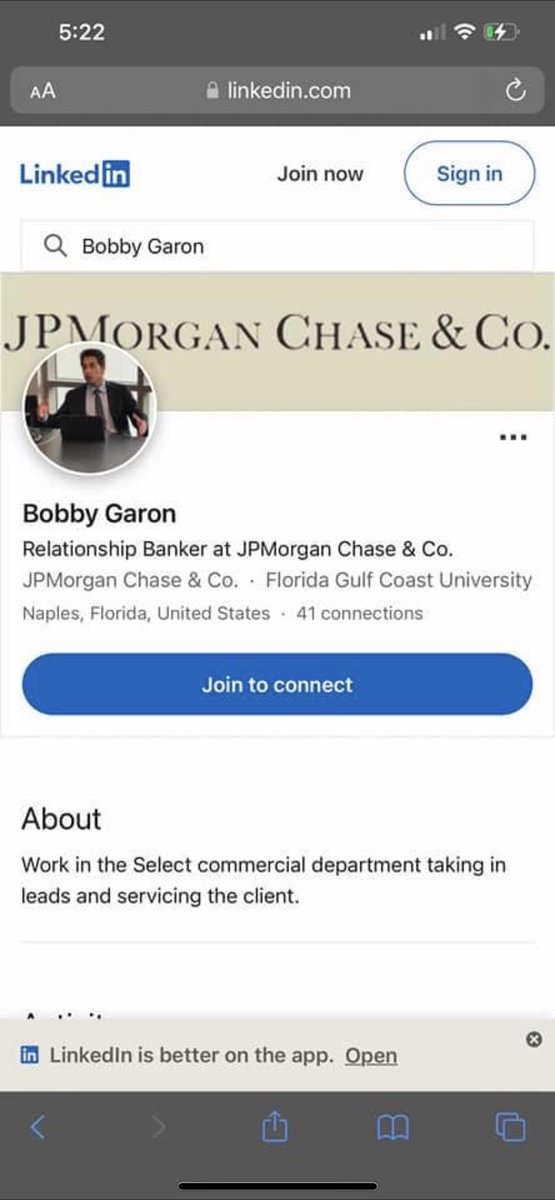The height and width of the screenshot is (1200, 555).
Task: Reload the page
Action: point(515,91)
